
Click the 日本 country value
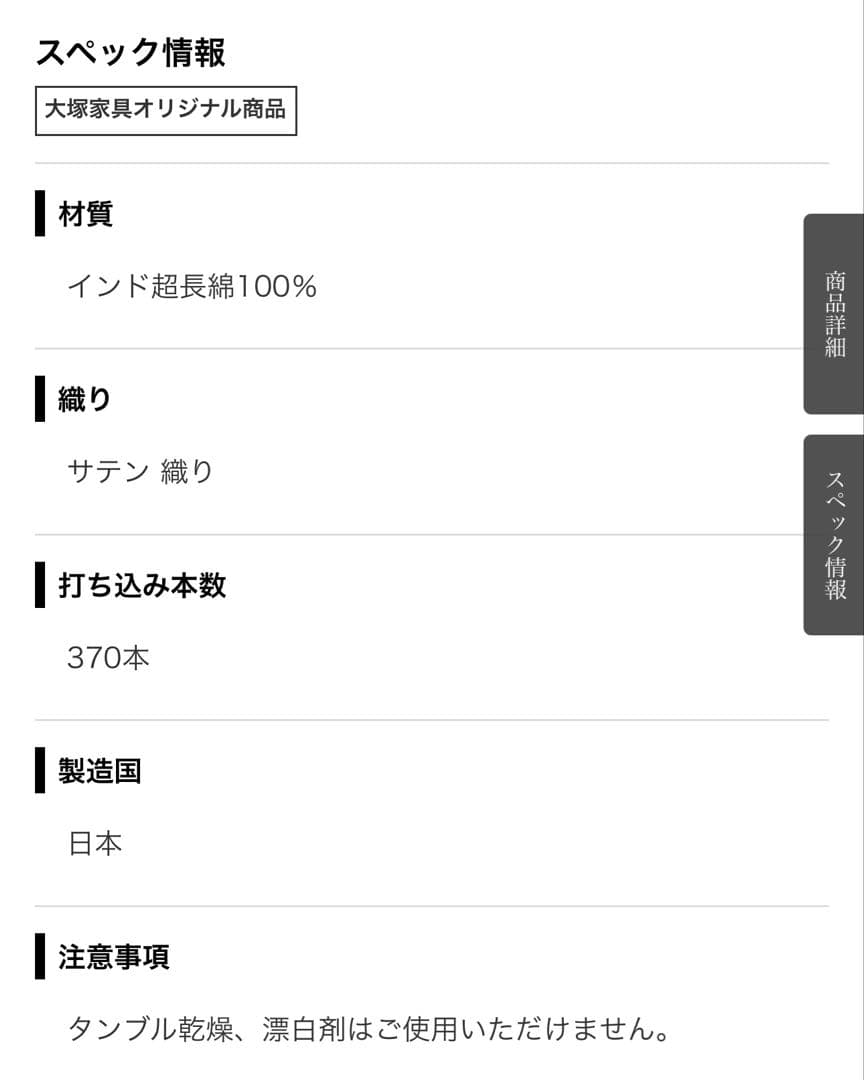96,843
